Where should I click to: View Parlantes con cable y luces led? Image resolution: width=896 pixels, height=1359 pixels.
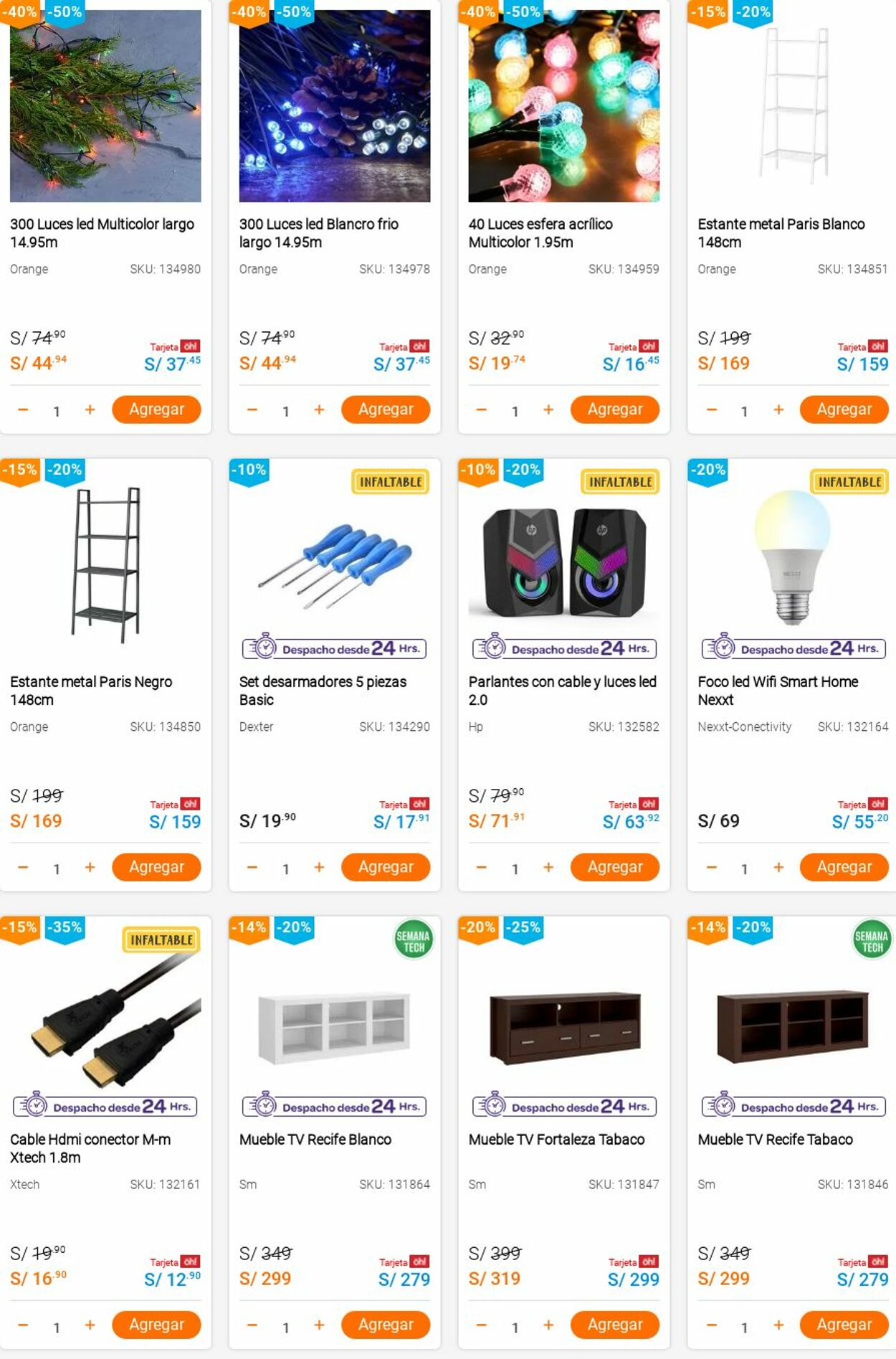[x=562, y=690]
